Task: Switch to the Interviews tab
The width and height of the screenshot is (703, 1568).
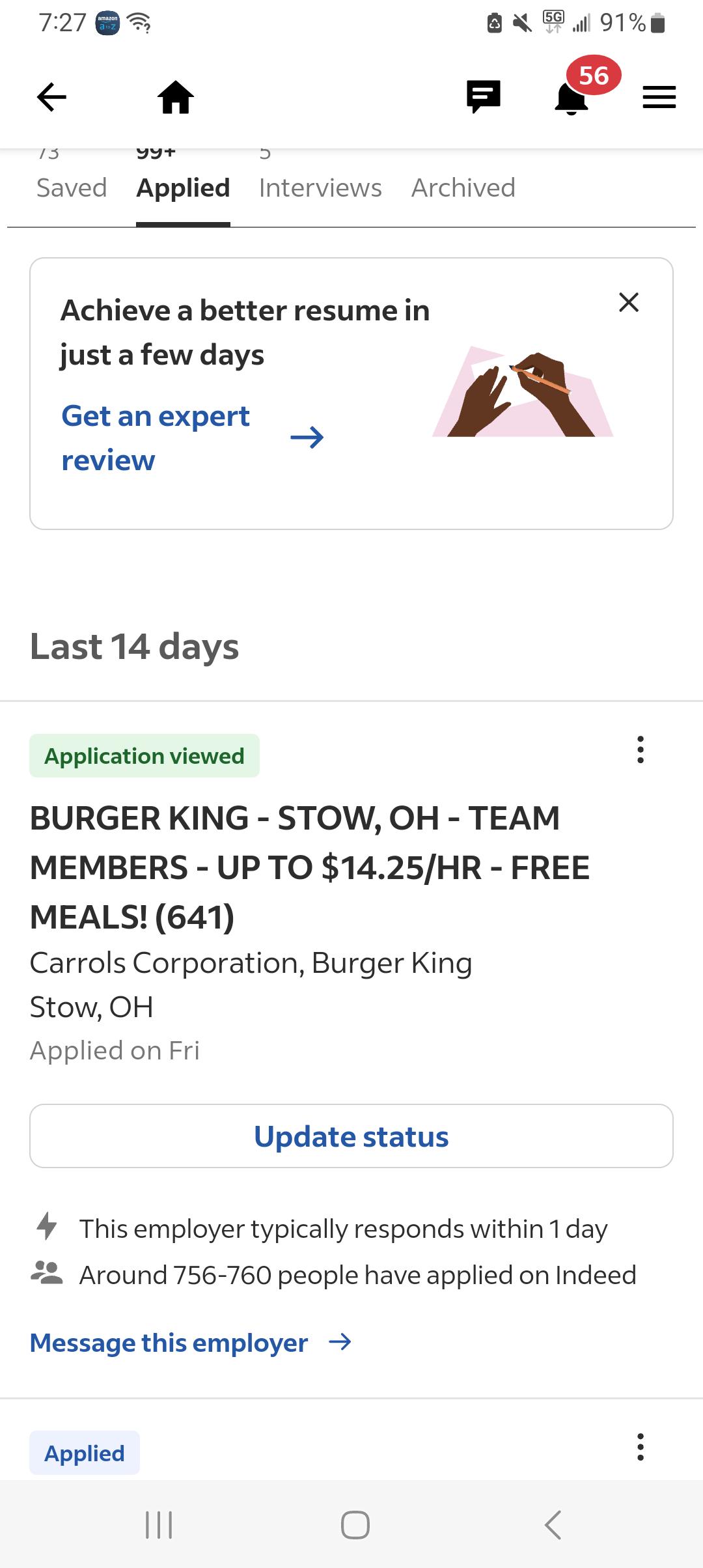Action: (320, 188)
